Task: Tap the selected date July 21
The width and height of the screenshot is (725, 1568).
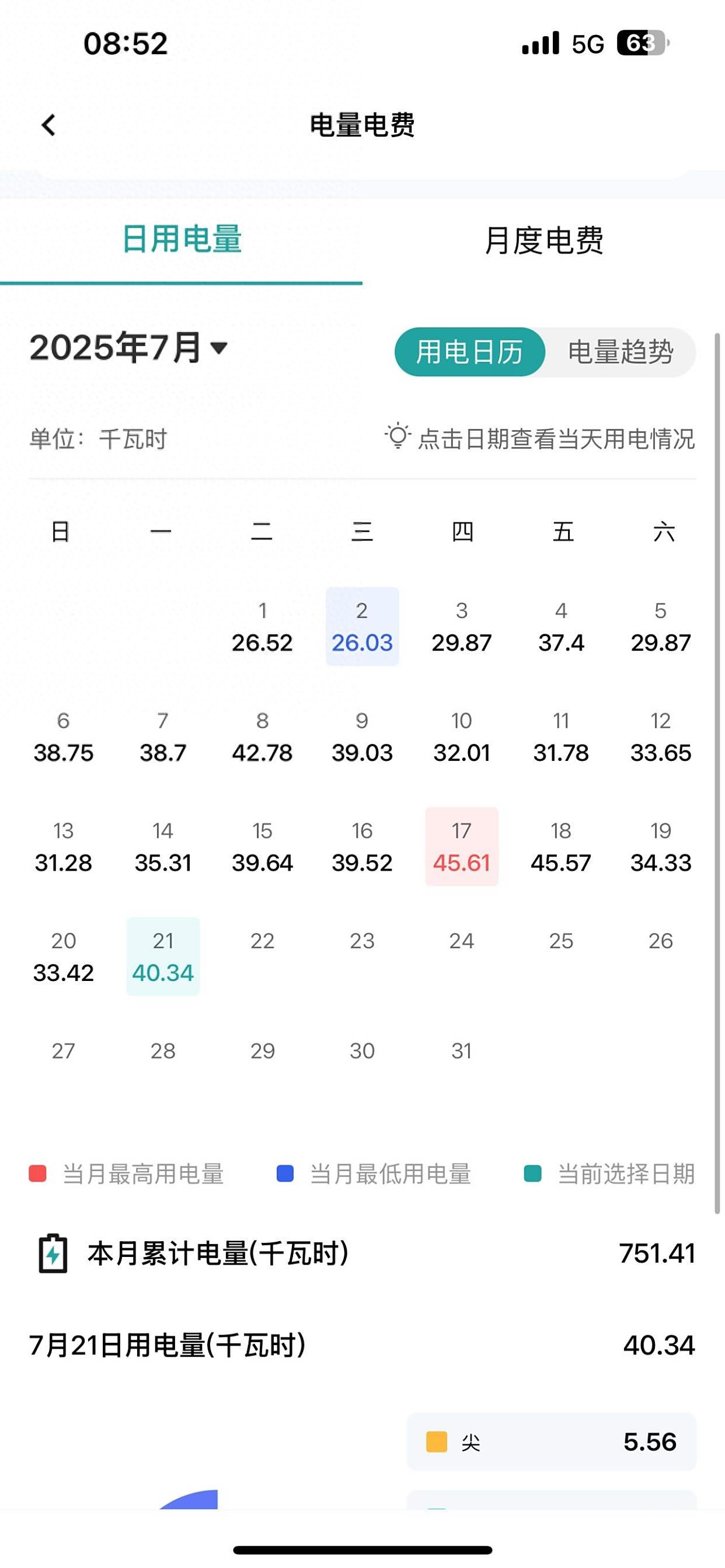Action: click(163, 957)
